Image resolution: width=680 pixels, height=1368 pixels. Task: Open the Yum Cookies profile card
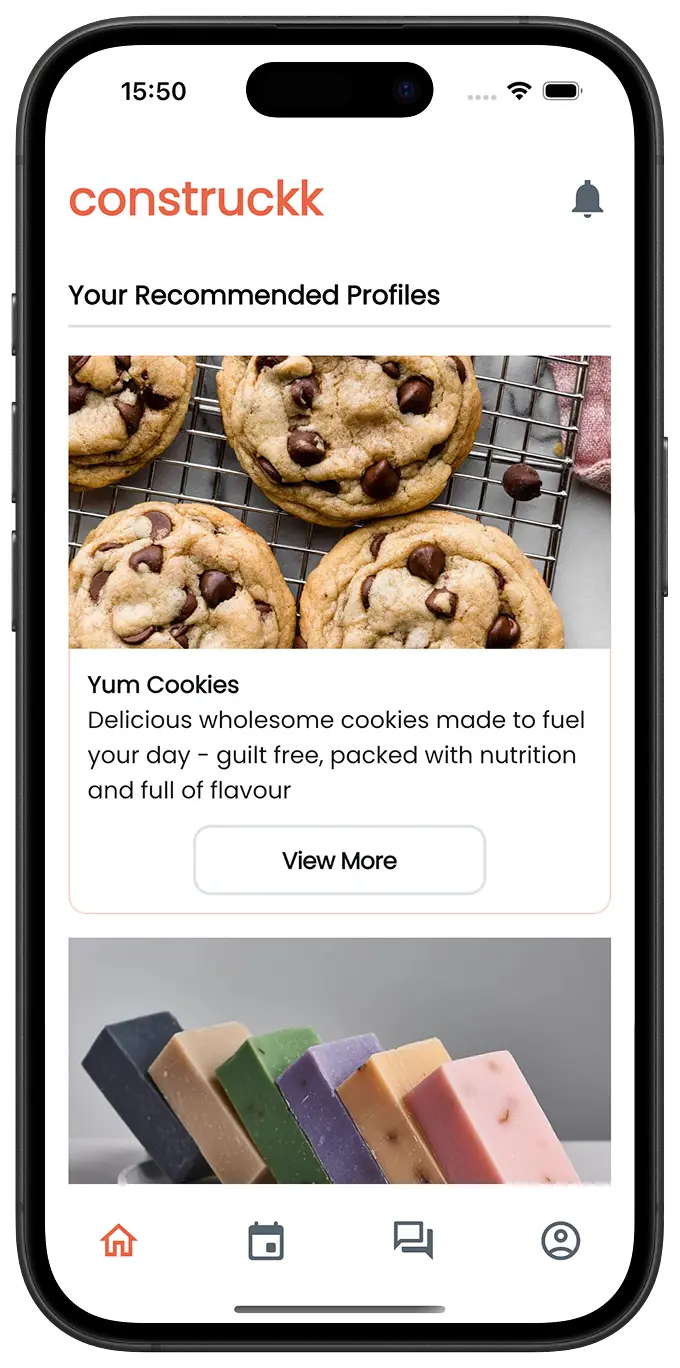click(339, 502)
